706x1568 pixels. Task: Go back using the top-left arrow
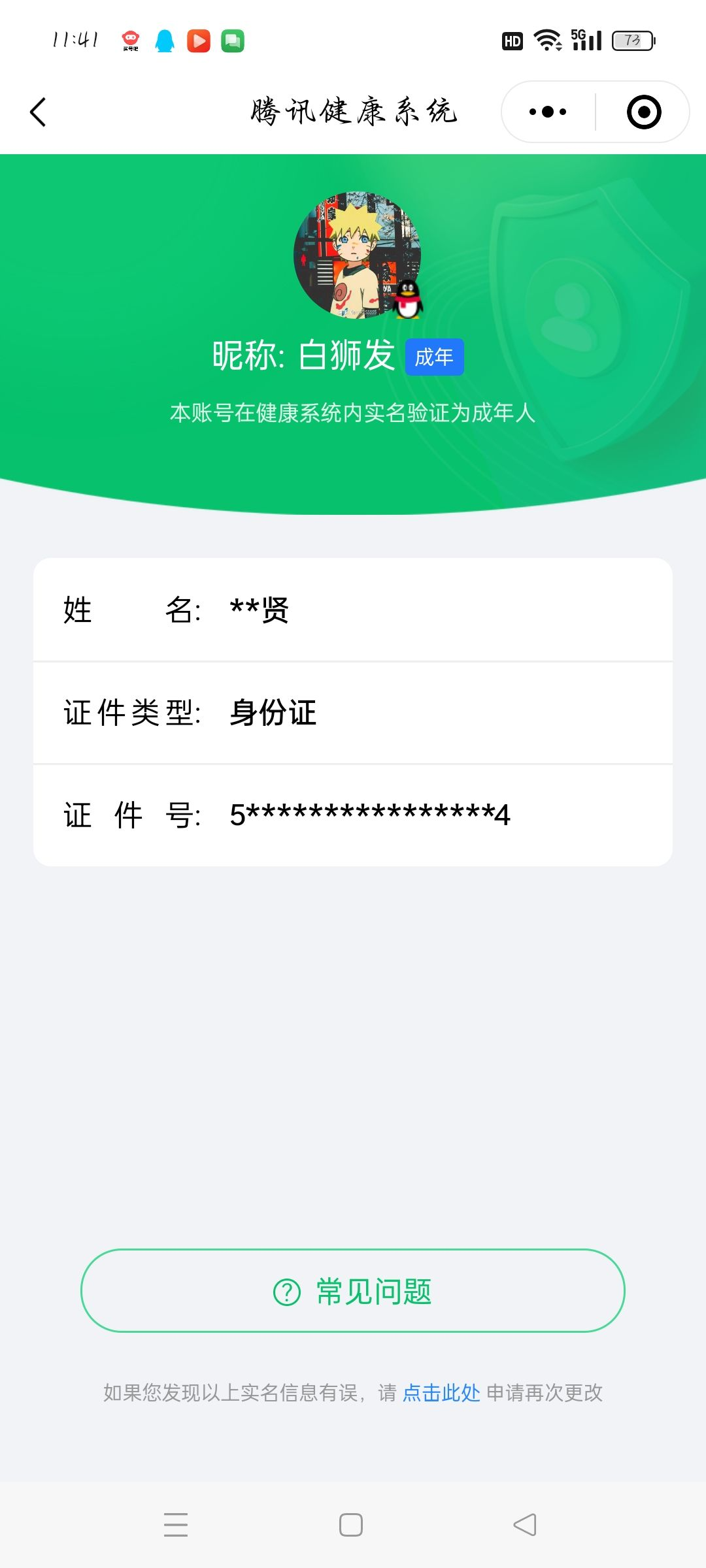coord(38,112)
